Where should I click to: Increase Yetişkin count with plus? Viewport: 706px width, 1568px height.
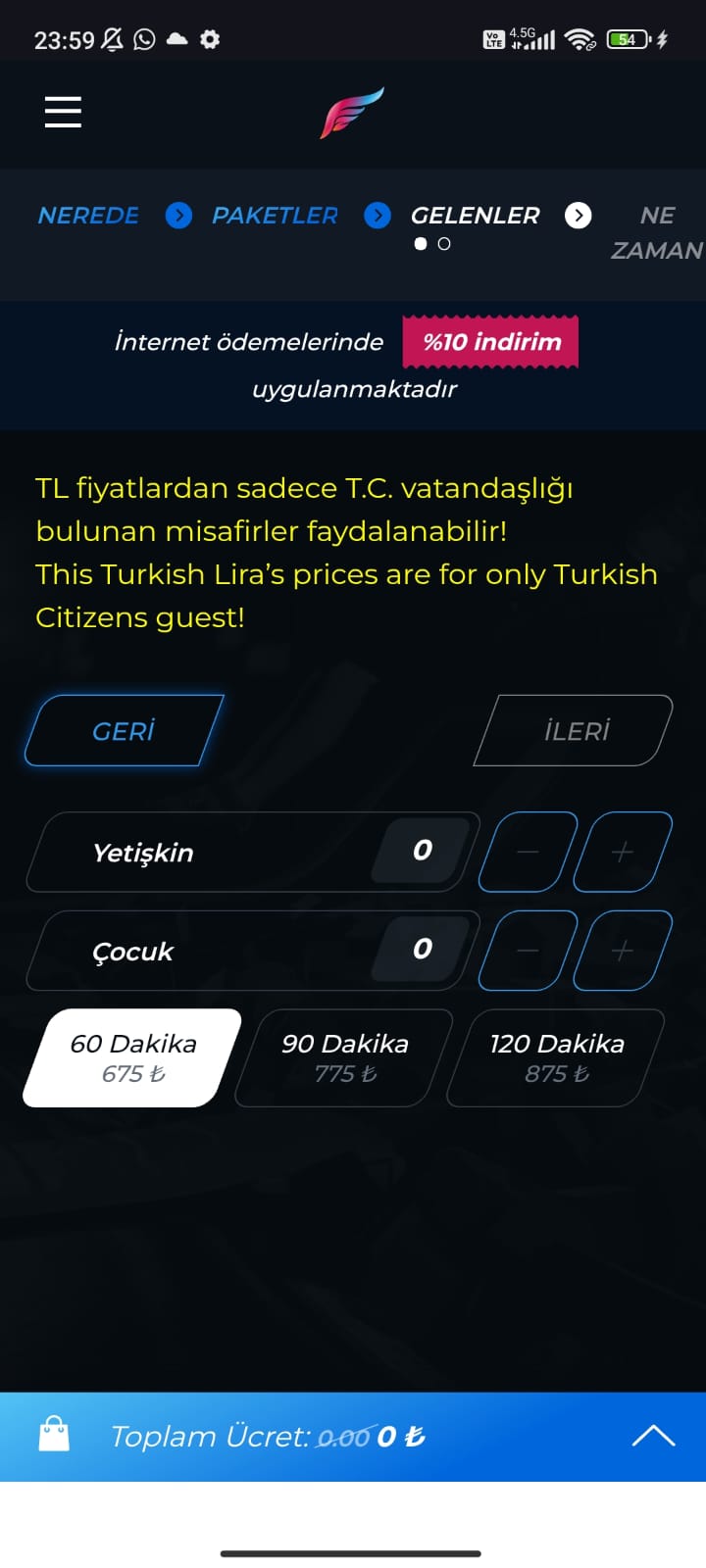[623, 852]
